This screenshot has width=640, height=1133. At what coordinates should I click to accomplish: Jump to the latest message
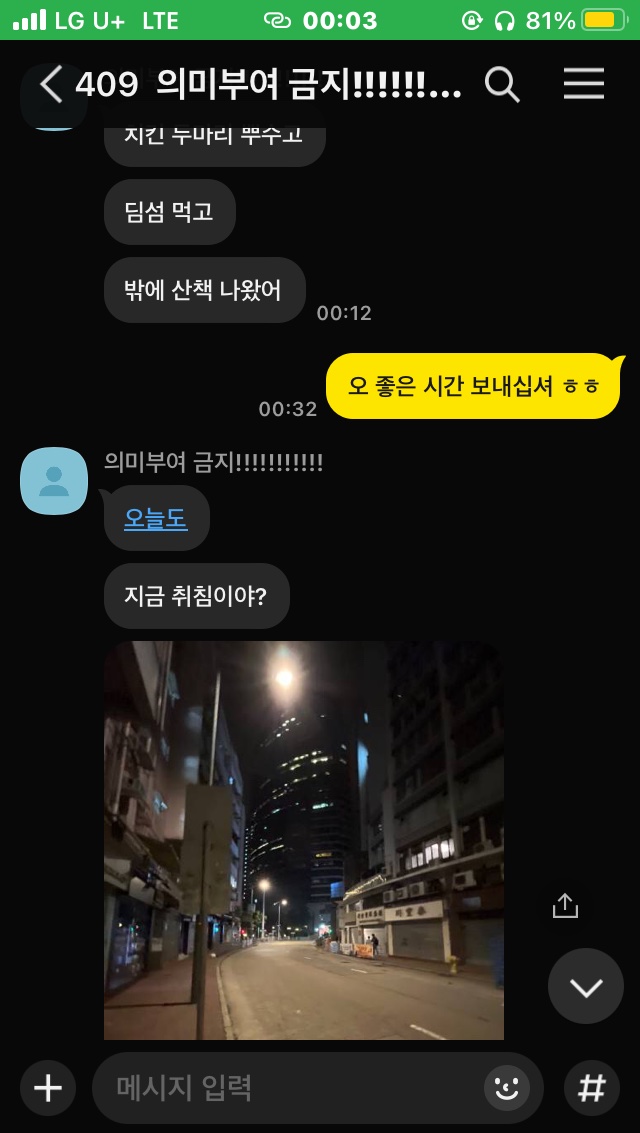pyautogui.click(x=585, y=987)
